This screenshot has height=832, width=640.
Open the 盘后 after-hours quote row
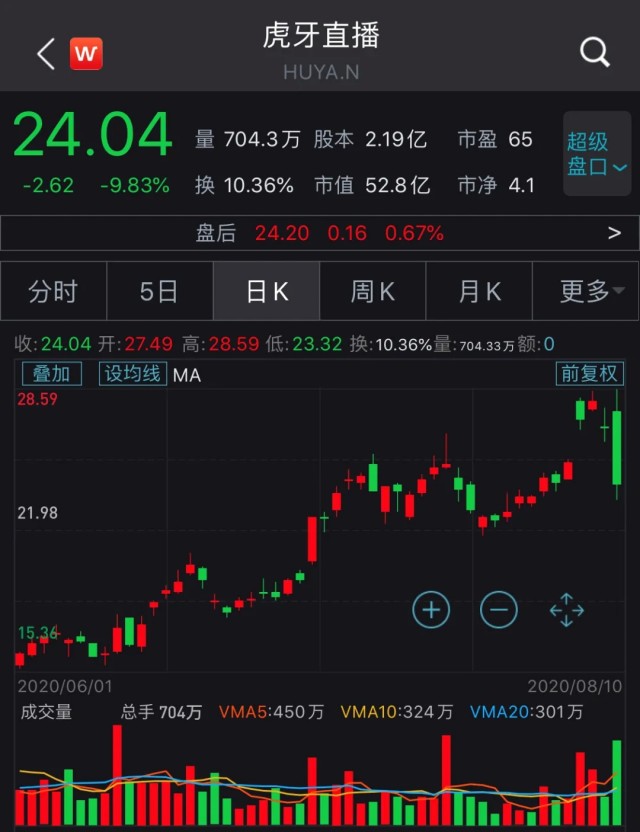(320, 233)
